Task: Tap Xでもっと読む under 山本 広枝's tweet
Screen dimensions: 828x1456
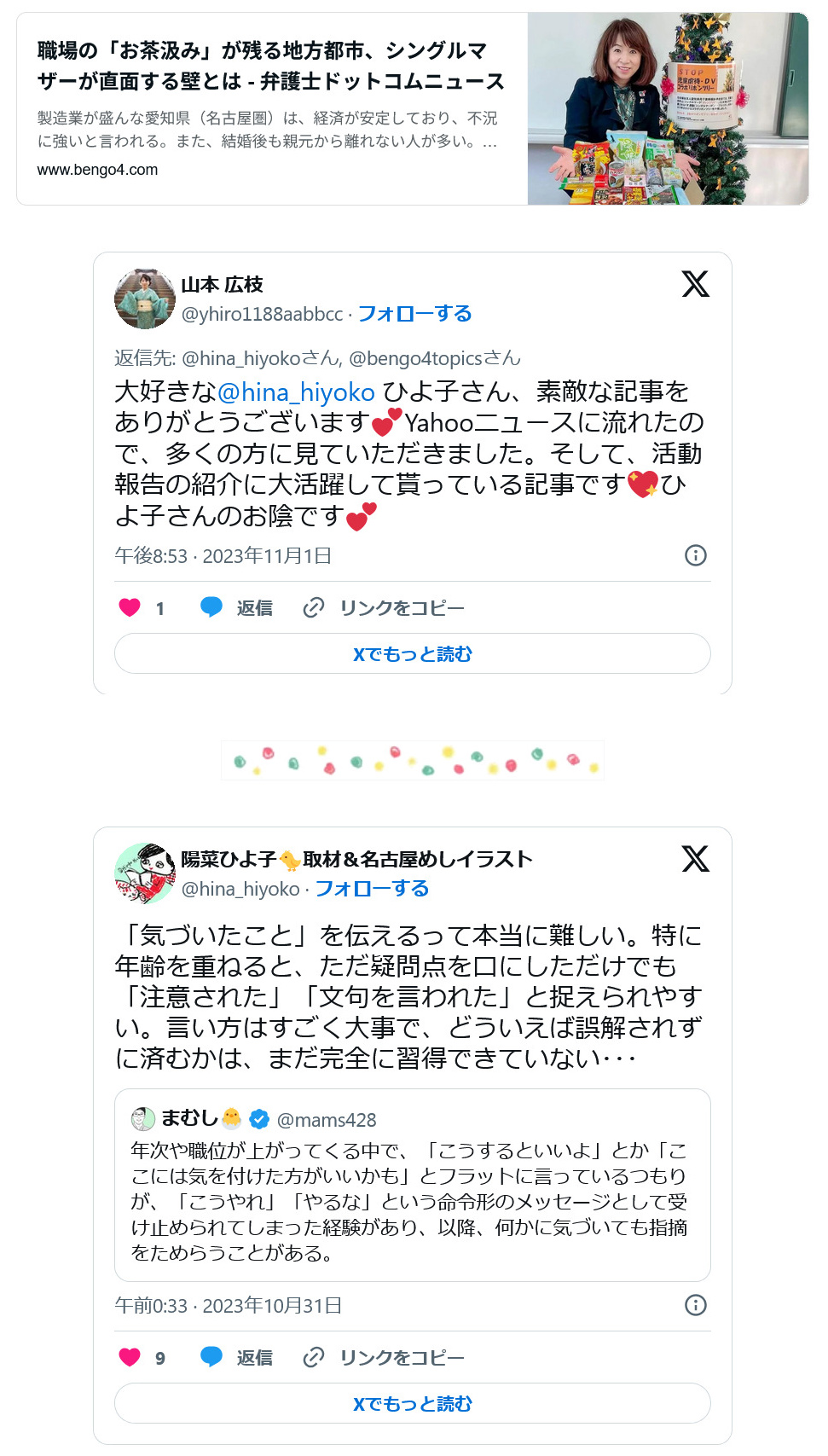Action: (x=413, y=654)
